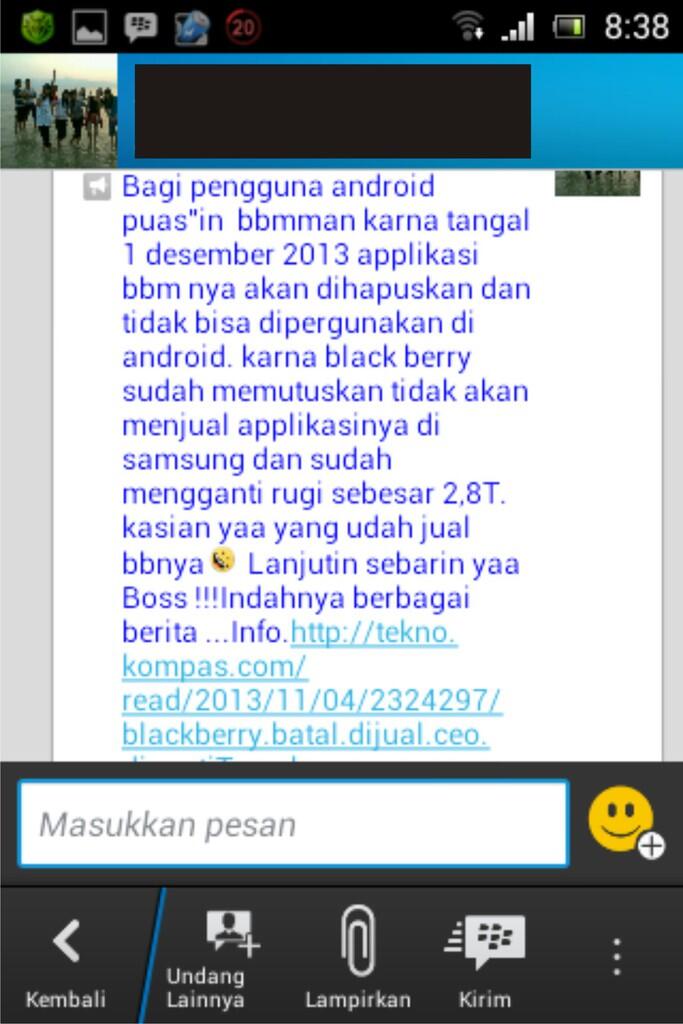
Task: Open the overflow menu
Action: [617, 957]
